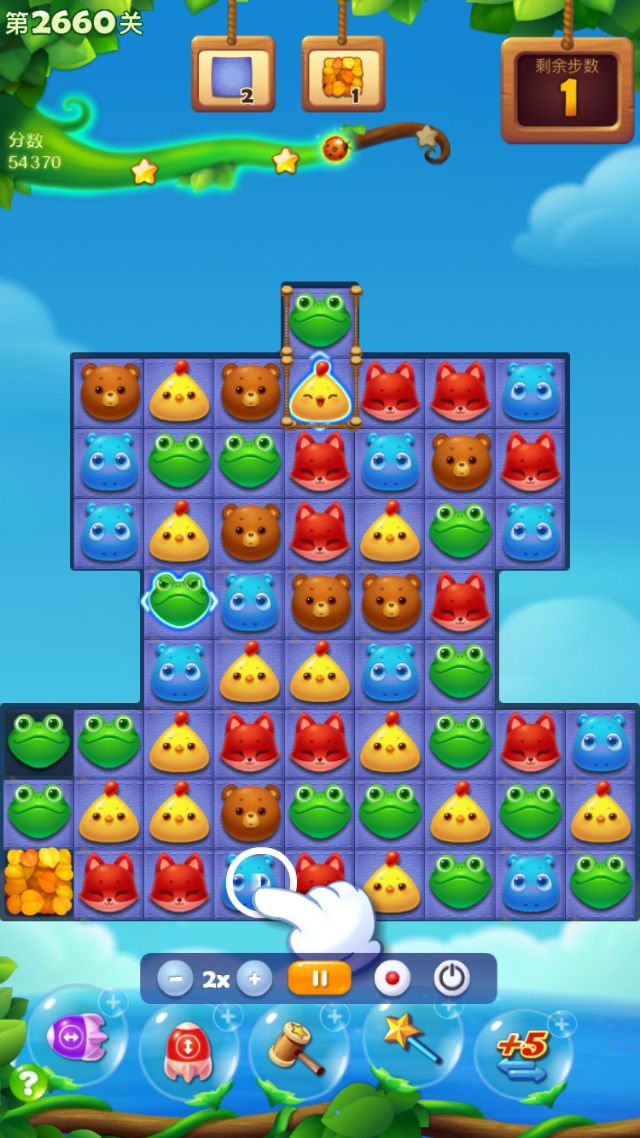Open the green question mark help
640x1138 pixels.
tap(27, 1082)
